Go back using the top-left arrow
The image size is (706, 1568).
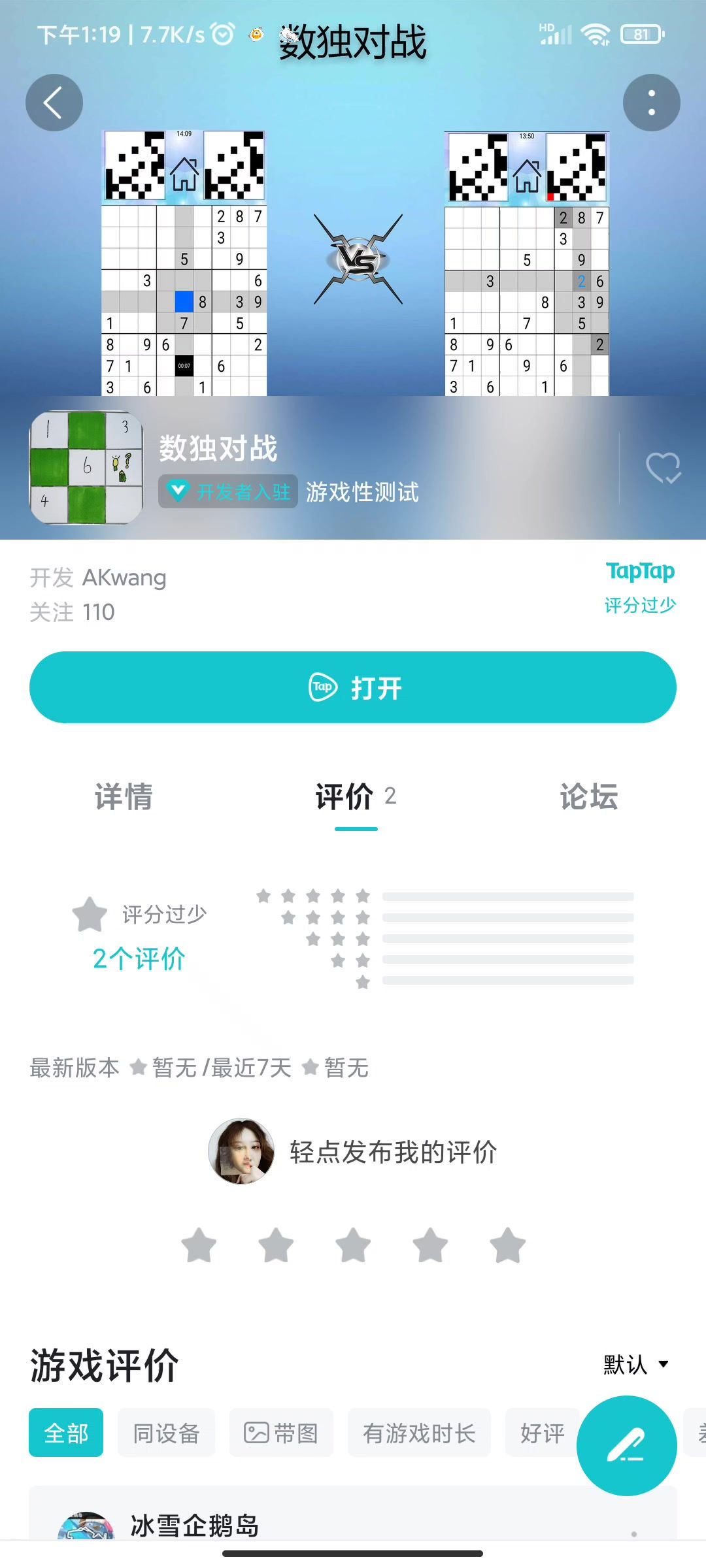click(x=54, y=103)
